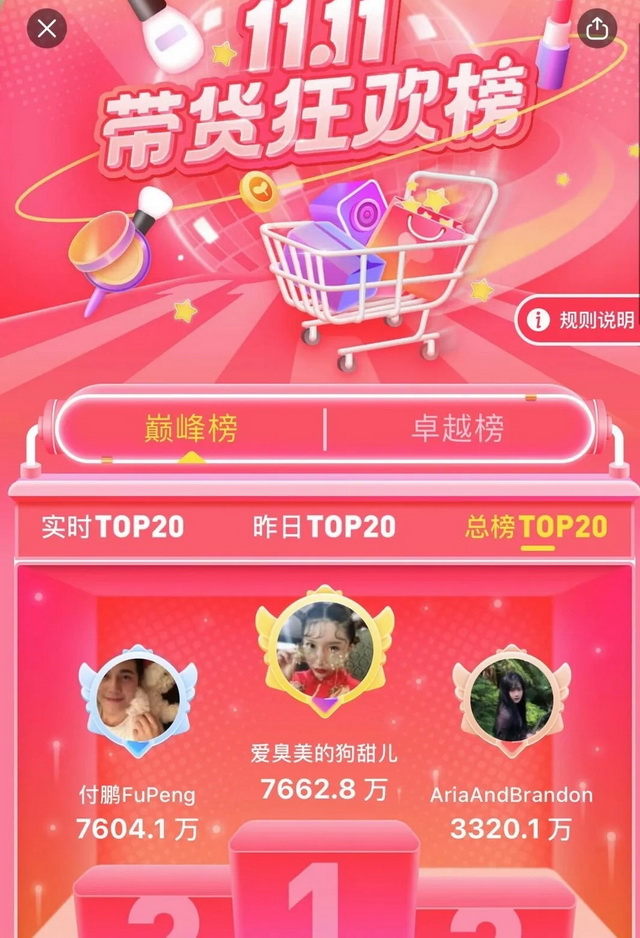This screenshot has width=640, height=938.
Task: Switch to the 卓越榜 tab
Action: click(x=457, y=429)
